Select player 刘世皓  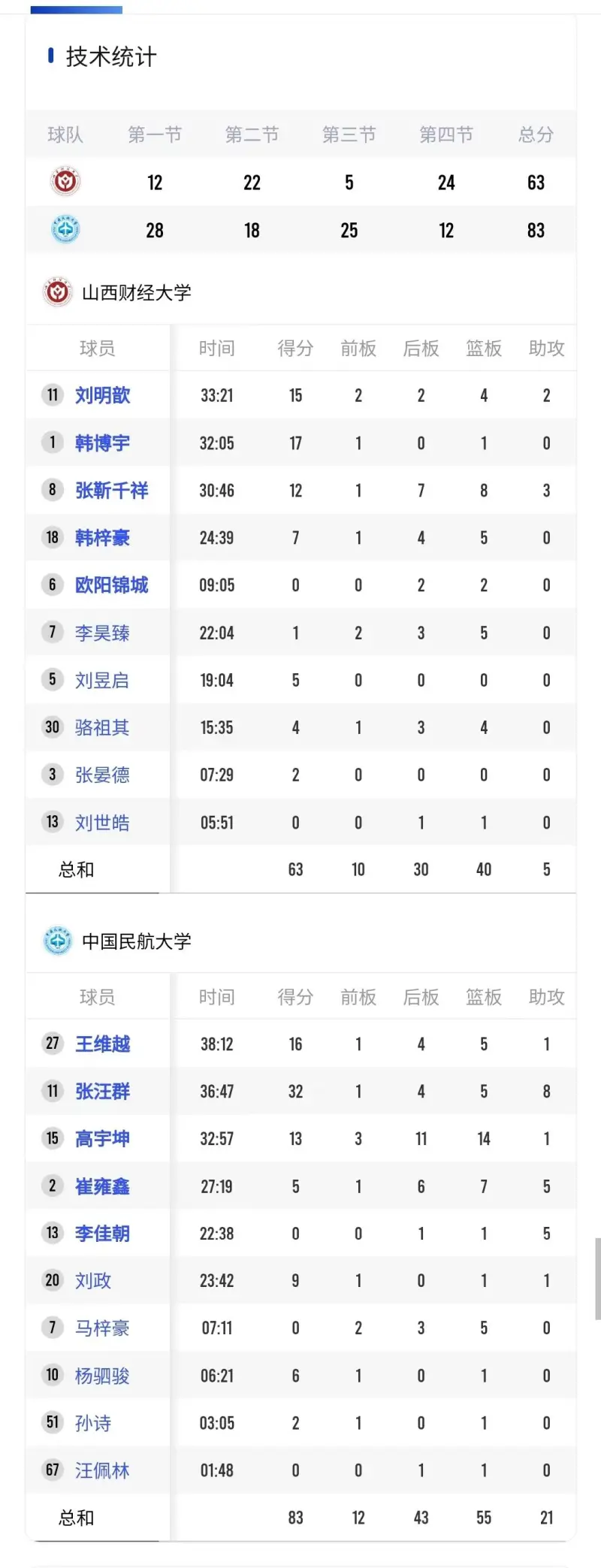click(x=102, y=823)
